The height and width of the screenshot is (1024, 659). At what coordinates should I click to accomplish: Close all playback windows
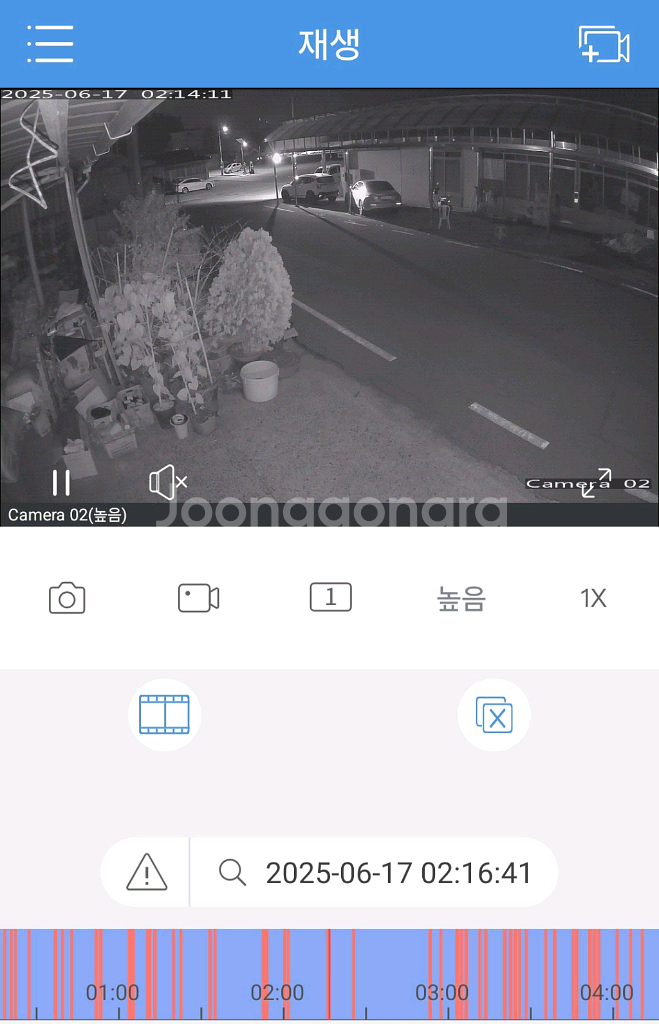pyautogui.click(x=494, y=714)
